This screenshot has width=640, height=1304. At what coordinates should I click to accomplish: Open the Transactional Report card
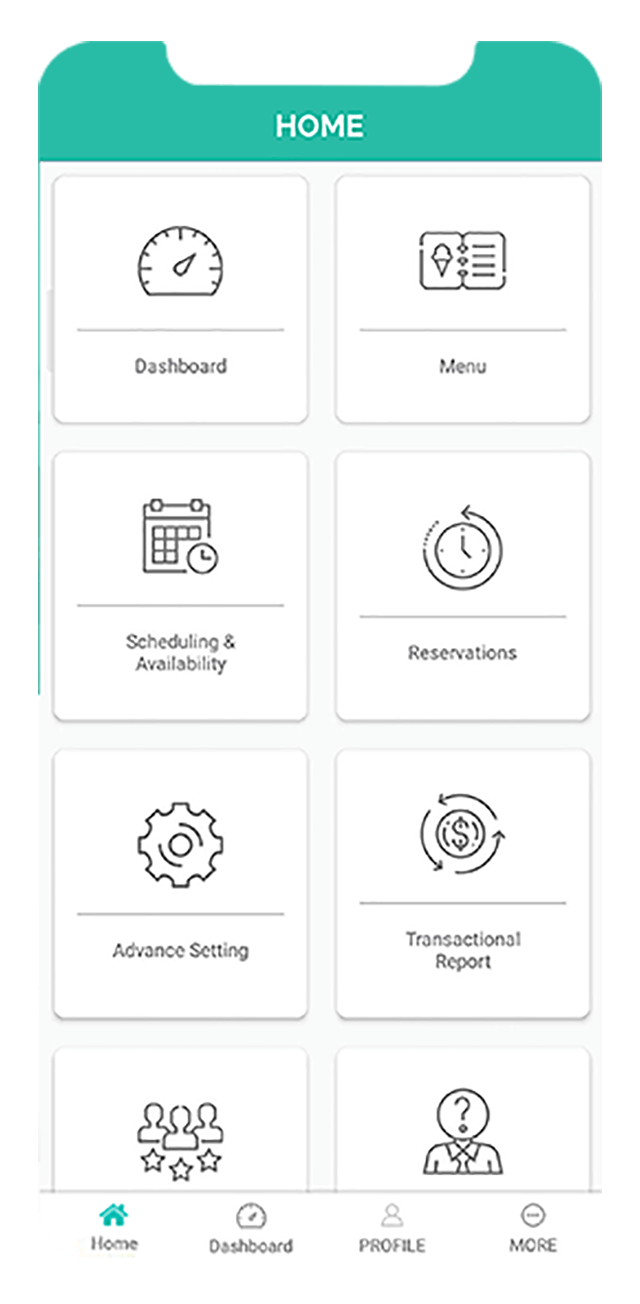[x=463, y=884]
